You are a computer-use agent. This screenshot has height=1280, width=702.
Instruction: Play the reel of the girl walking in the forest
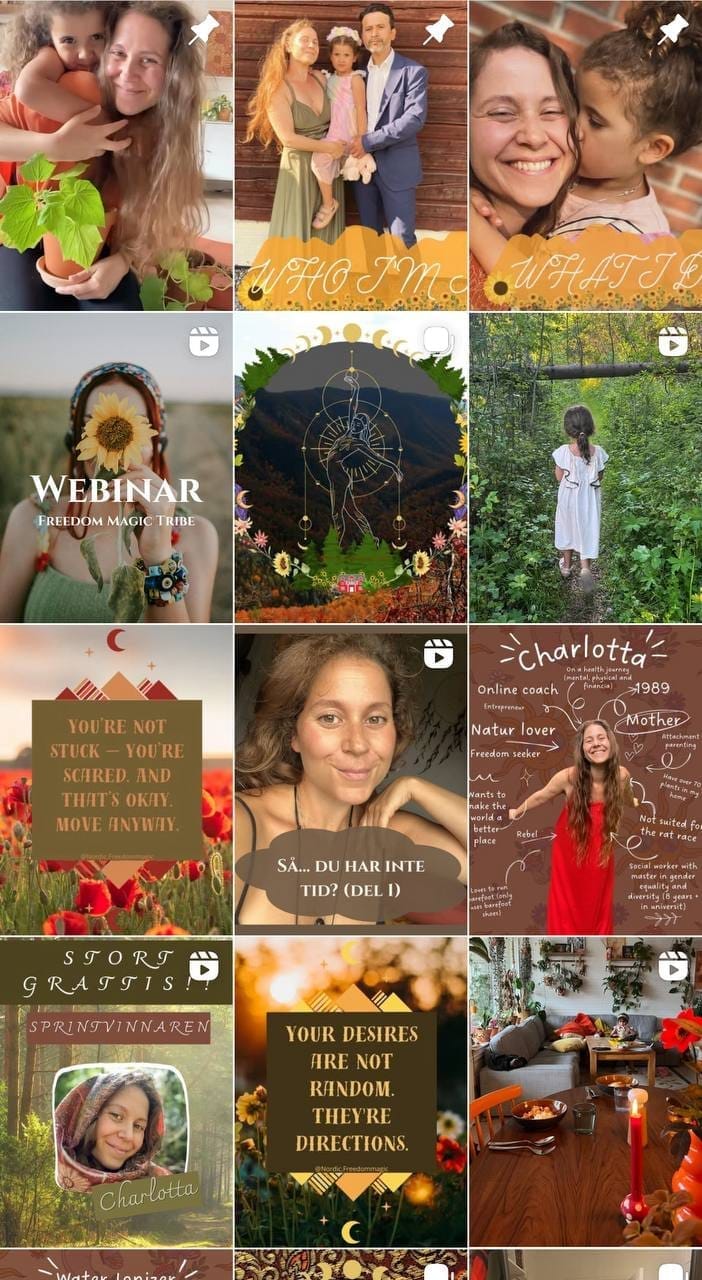(x=586, y=468)
